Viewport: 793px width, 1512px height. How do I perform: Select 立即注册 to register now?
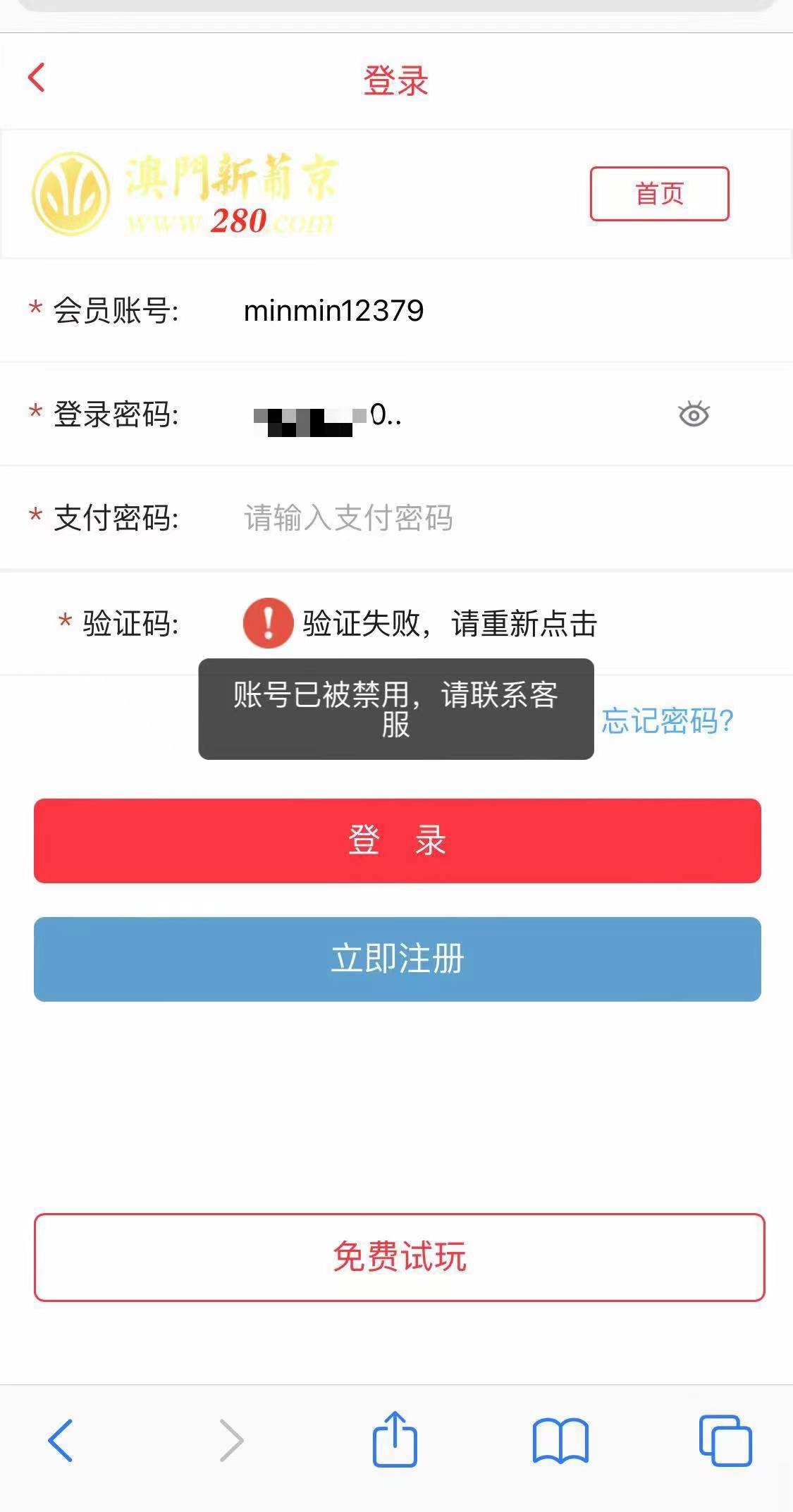click(397, 959)
